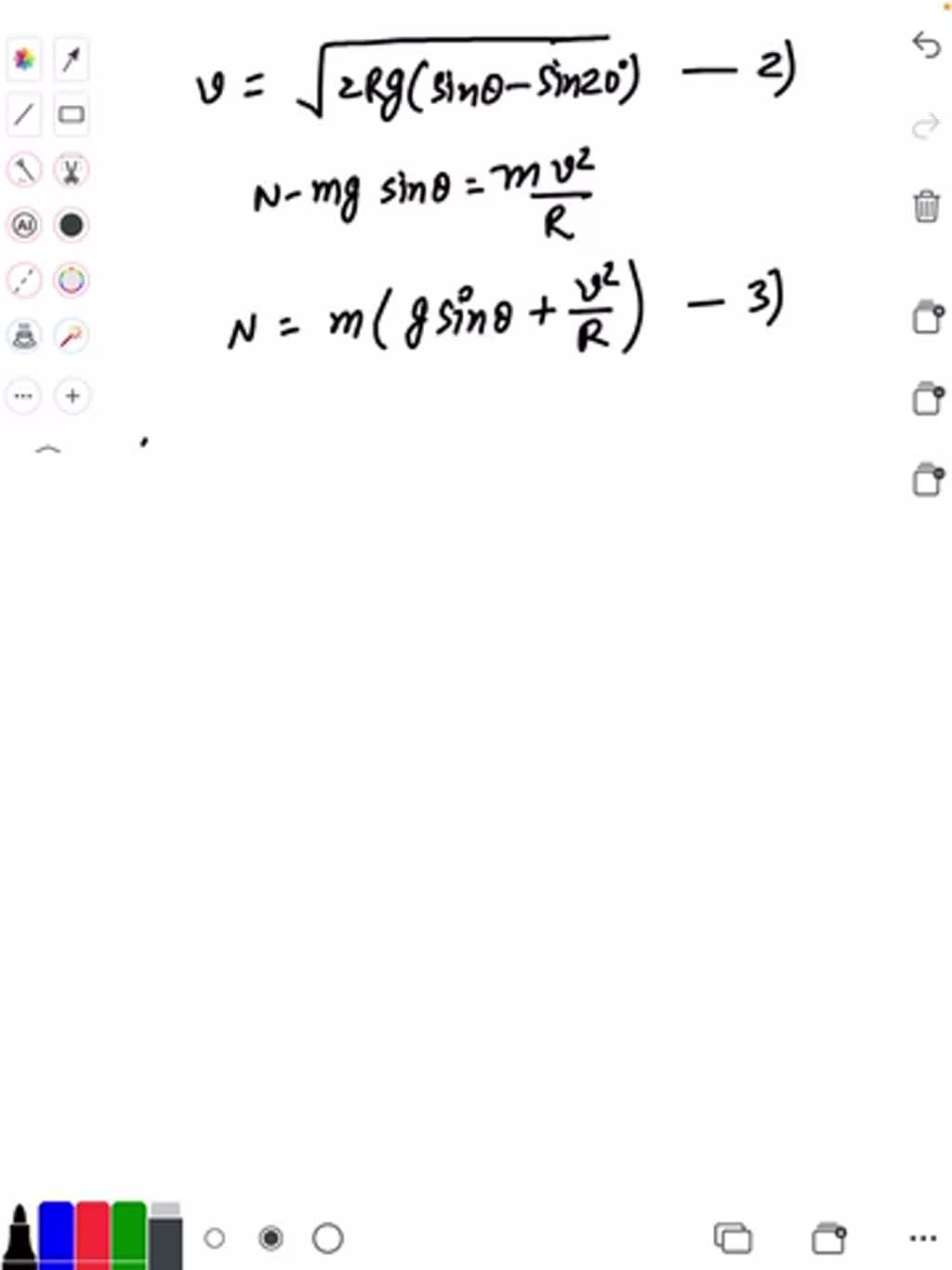Image resolution: width=952 pixels, height=1270 pixels.
Task: Open the laser pointer tool
Action: point(71,337)
